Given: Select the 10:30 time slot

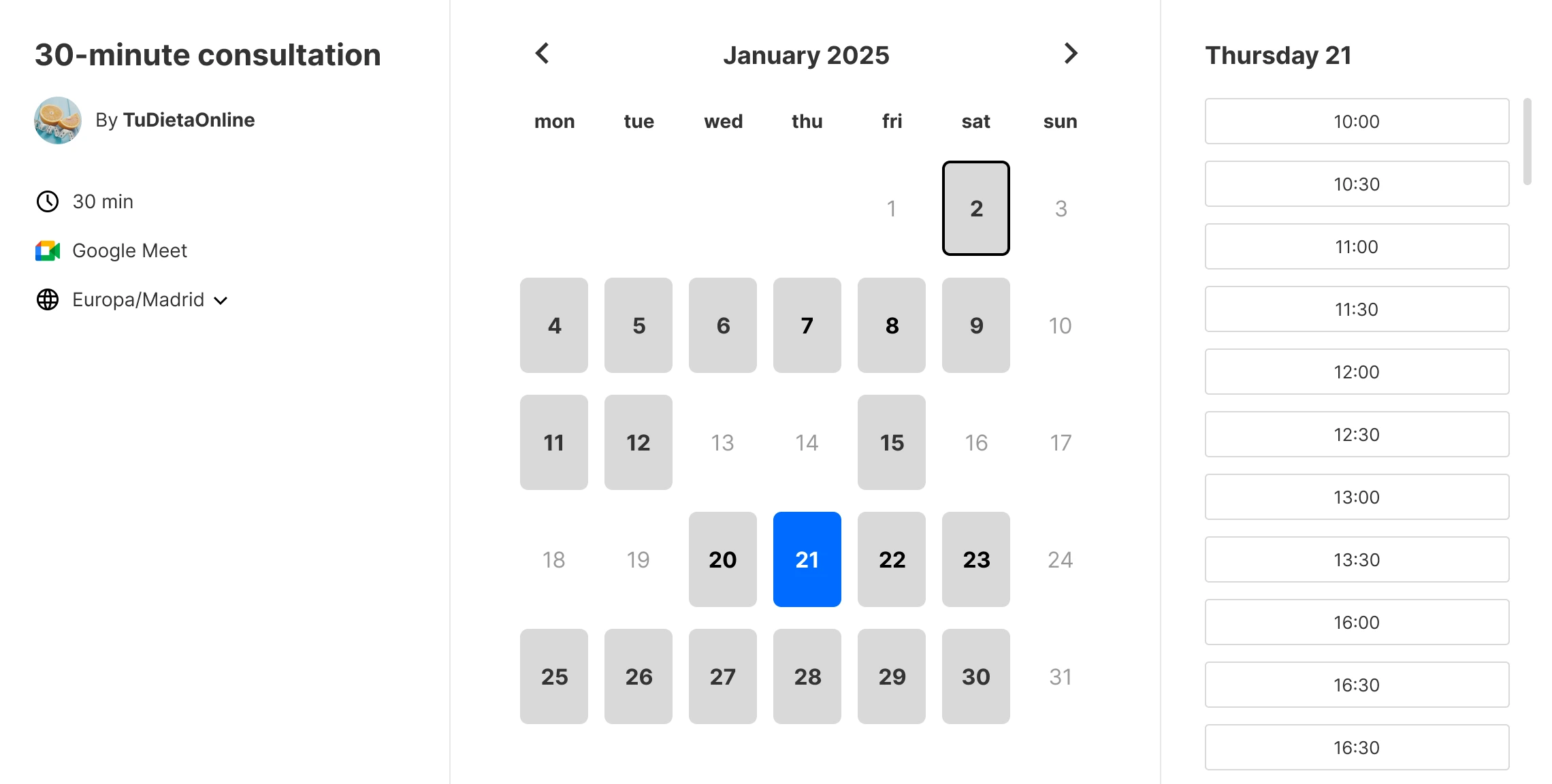Looking at the screenshot, I should (1356, 184).
